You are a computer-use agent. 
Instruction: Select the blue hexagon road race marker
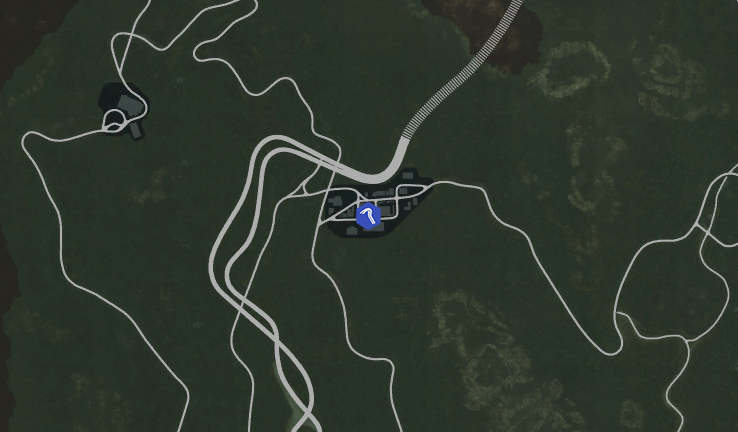[368, 216]
